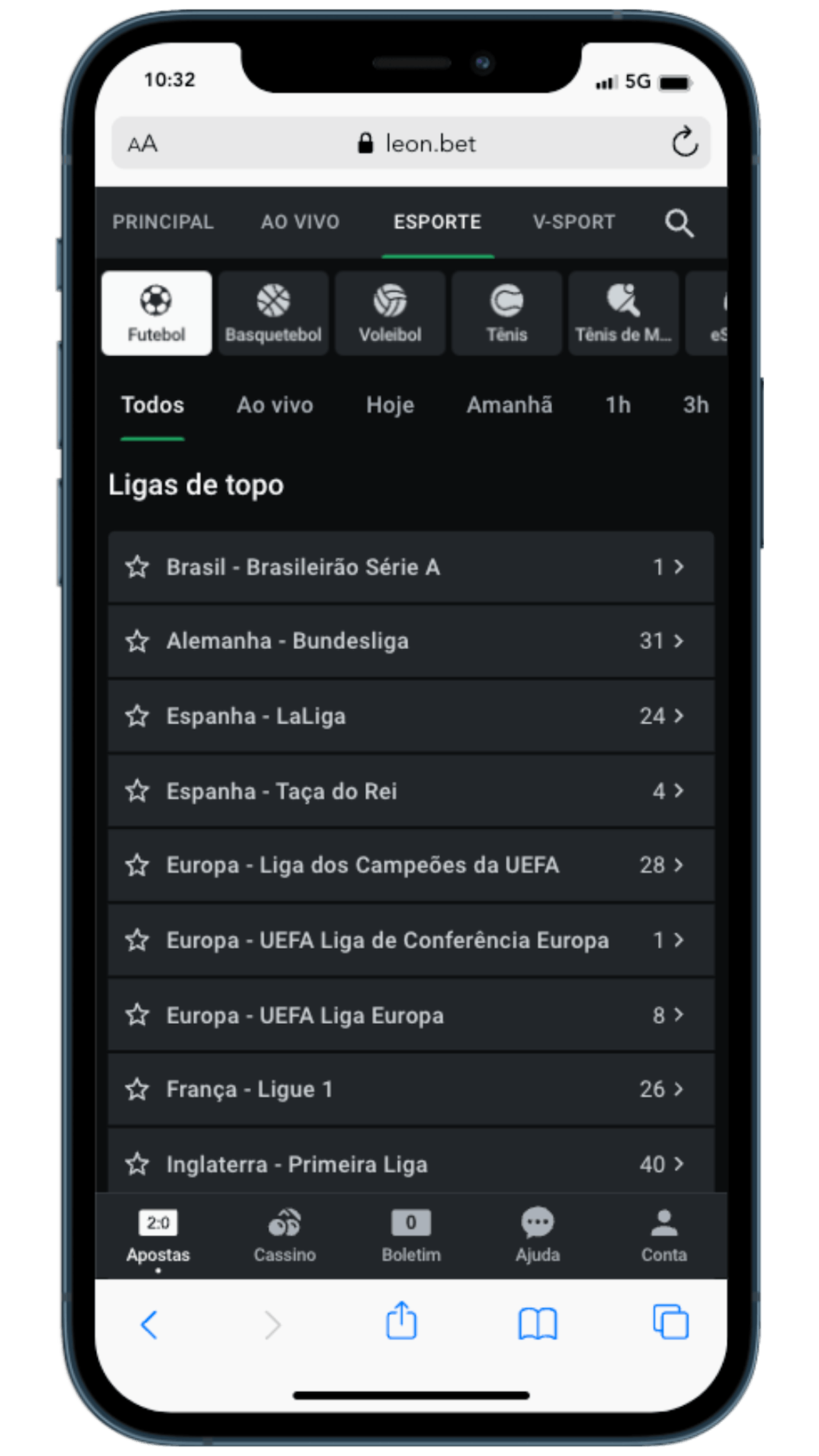Reload the leon.bet page
The image size is (819, 1456).
(685, 143)
